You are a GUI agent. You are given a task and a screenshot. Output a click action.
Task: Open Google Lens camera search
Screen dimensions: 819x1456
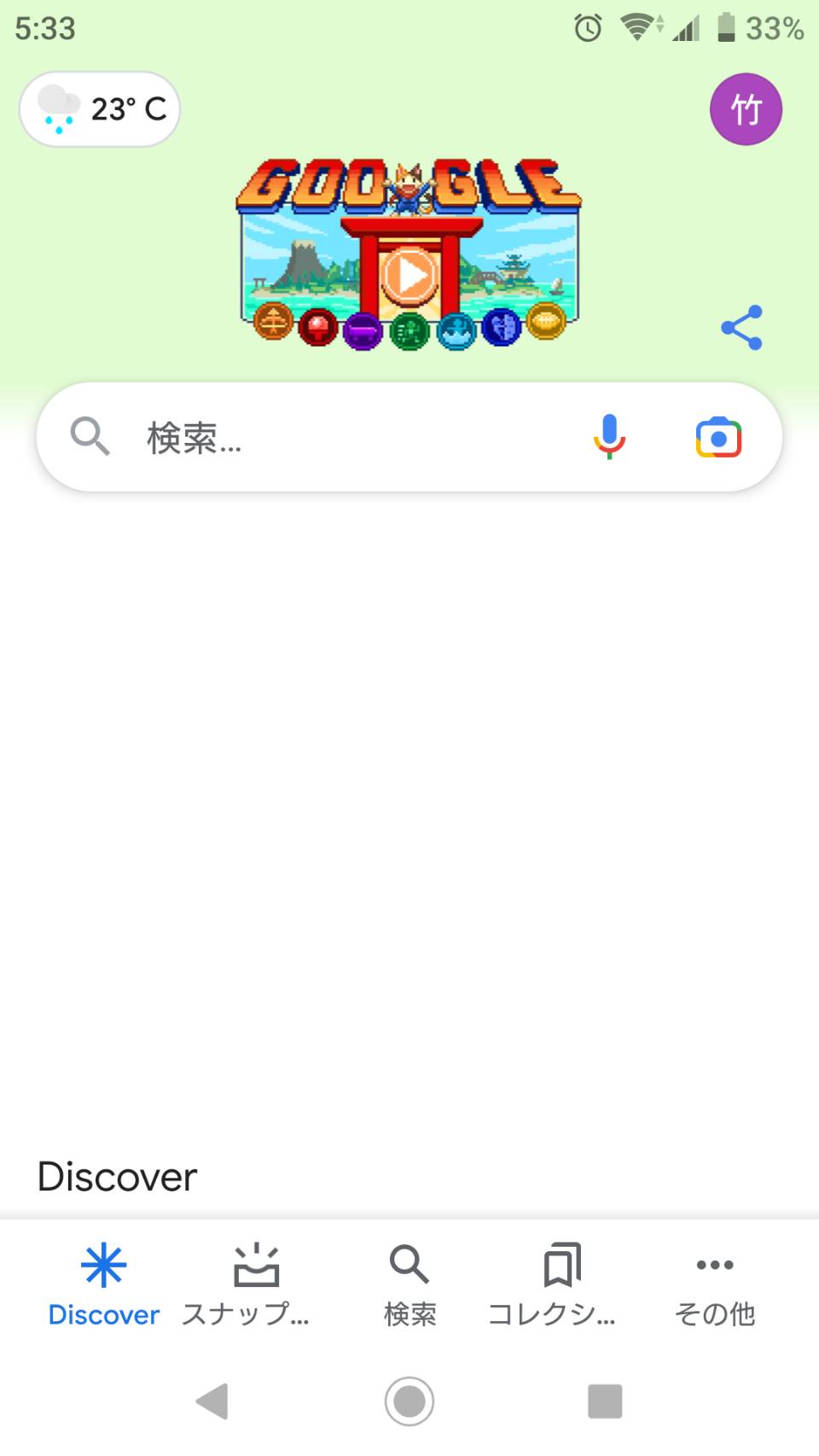[718, 437]
